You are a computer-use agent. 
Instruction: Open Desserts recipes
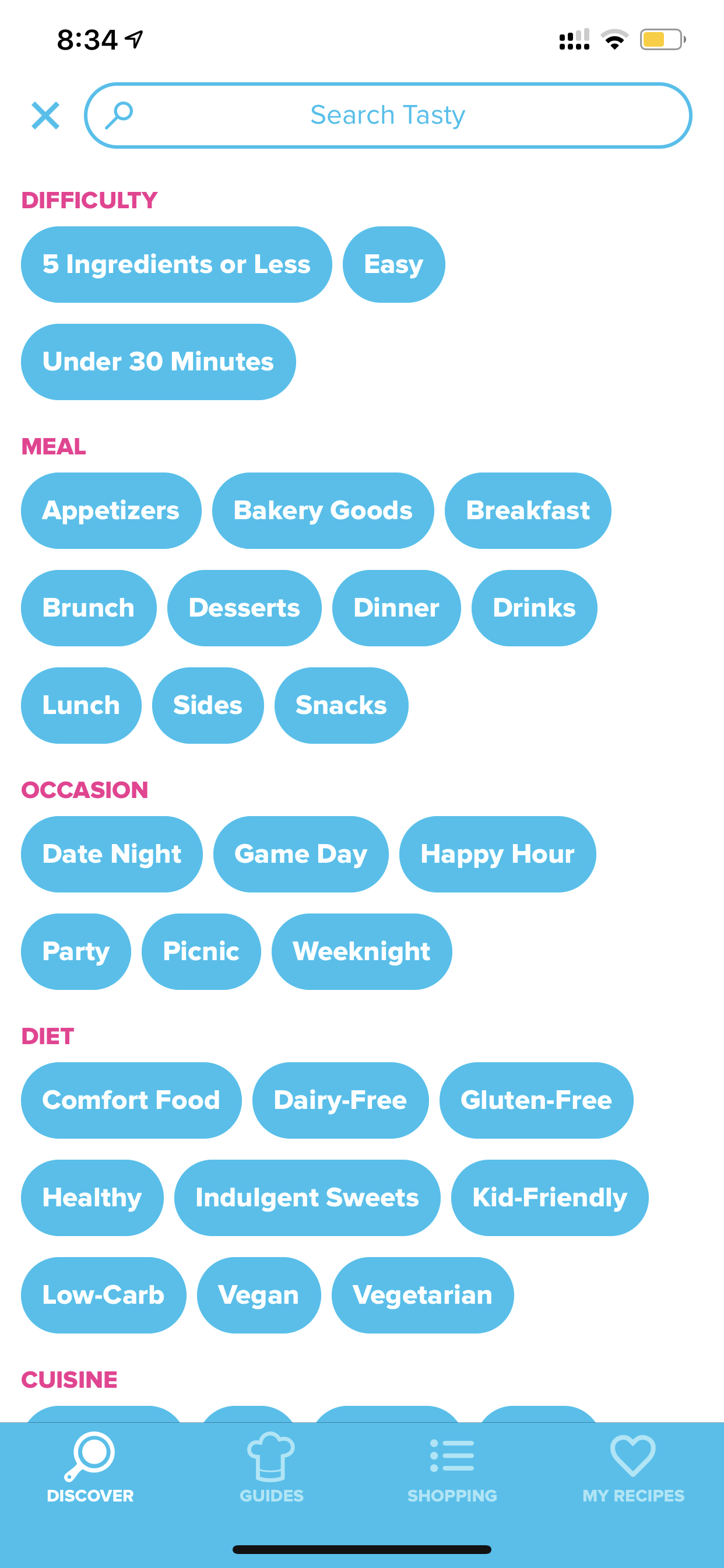pos(244,608)
